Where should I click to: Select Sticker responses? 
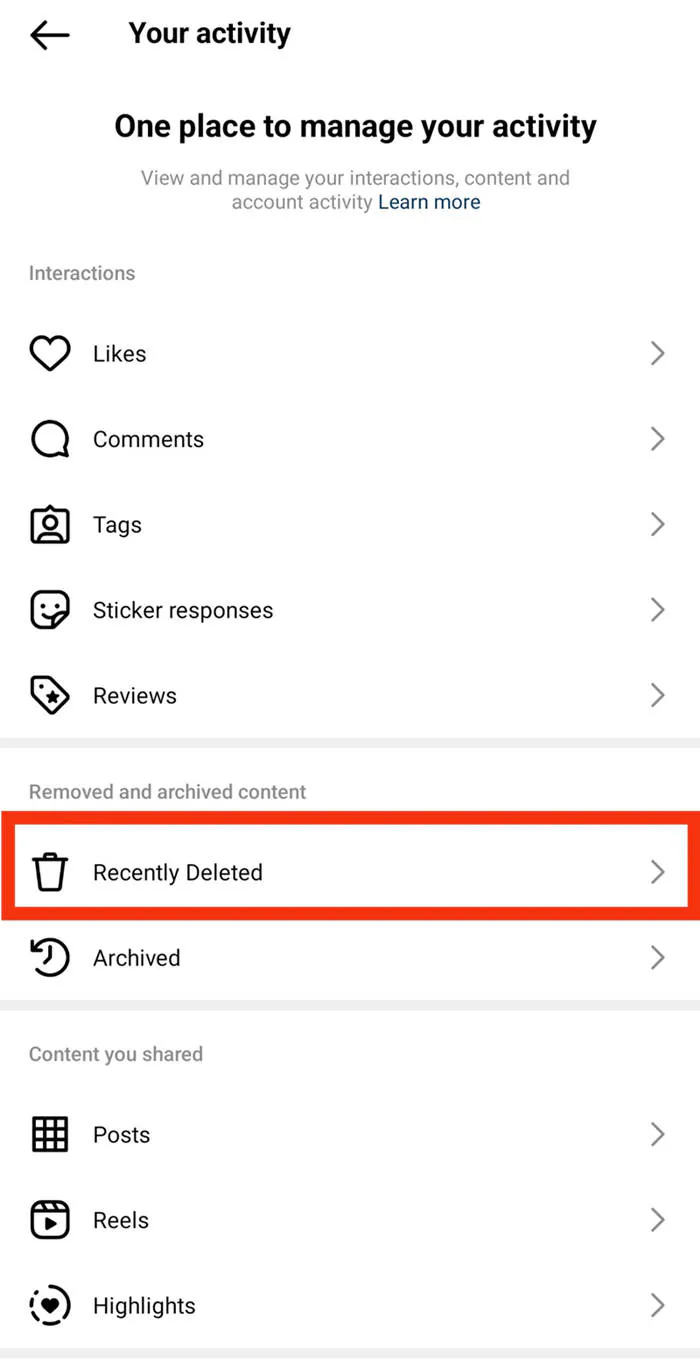tap(350, 610)
